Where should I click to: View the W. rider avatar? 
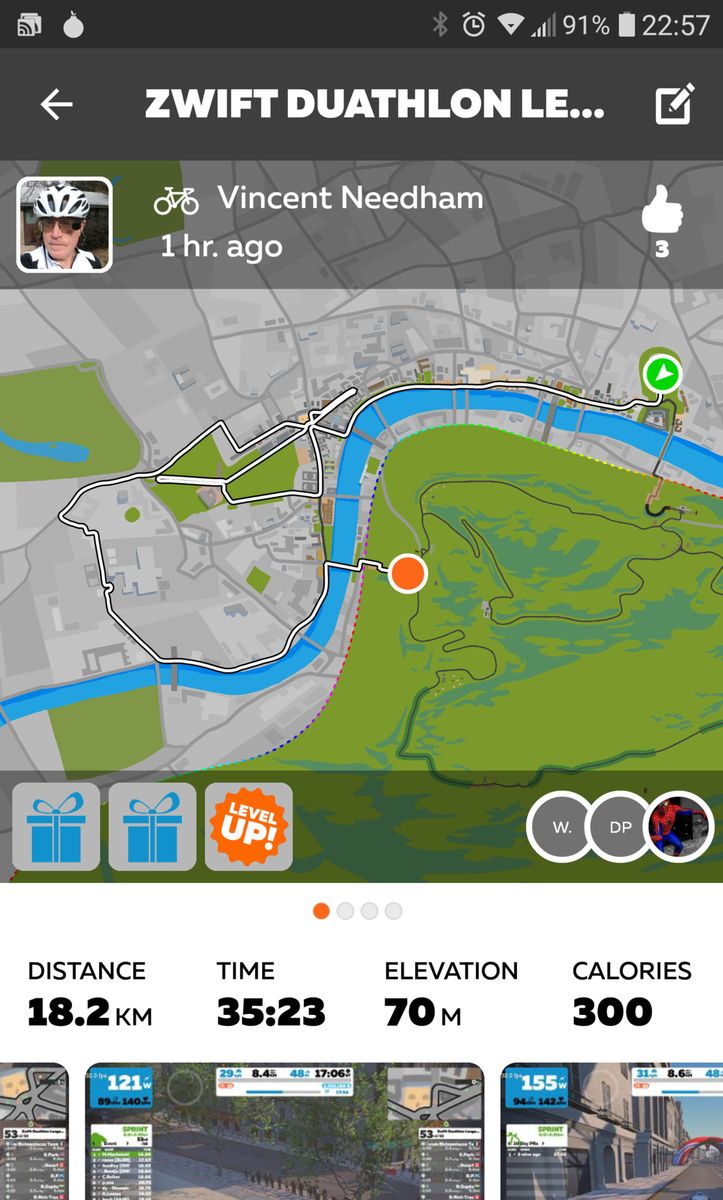coord(562,828)
